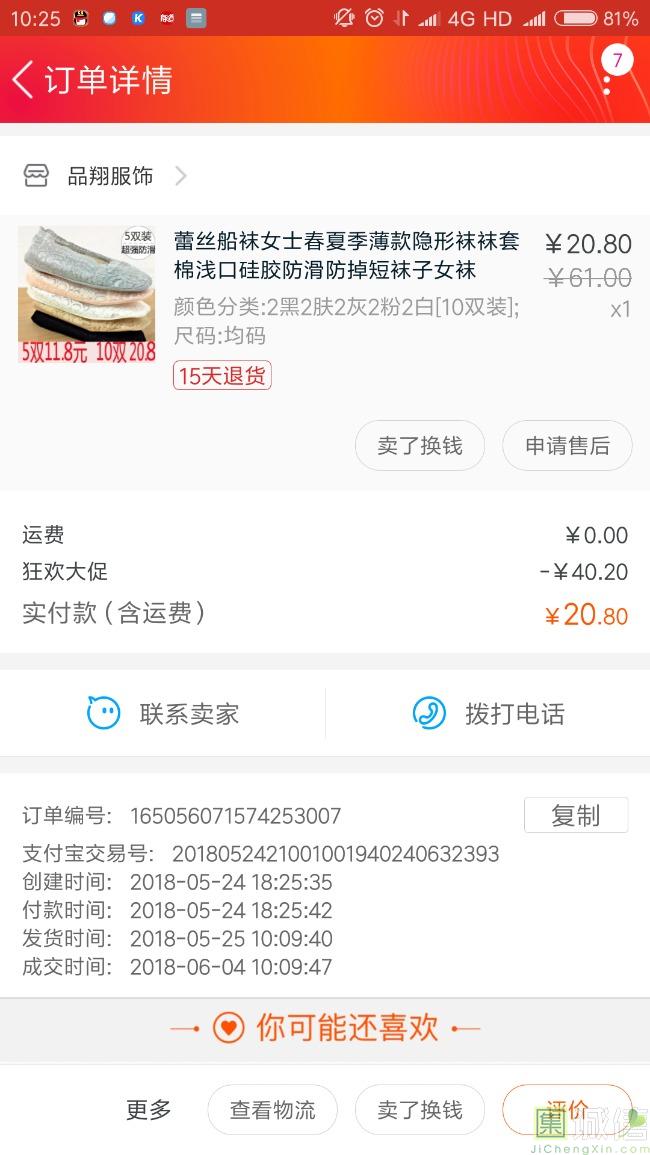Write a review using 评价 button
Screen dimensions: 650x1155
click(567, 1110)
